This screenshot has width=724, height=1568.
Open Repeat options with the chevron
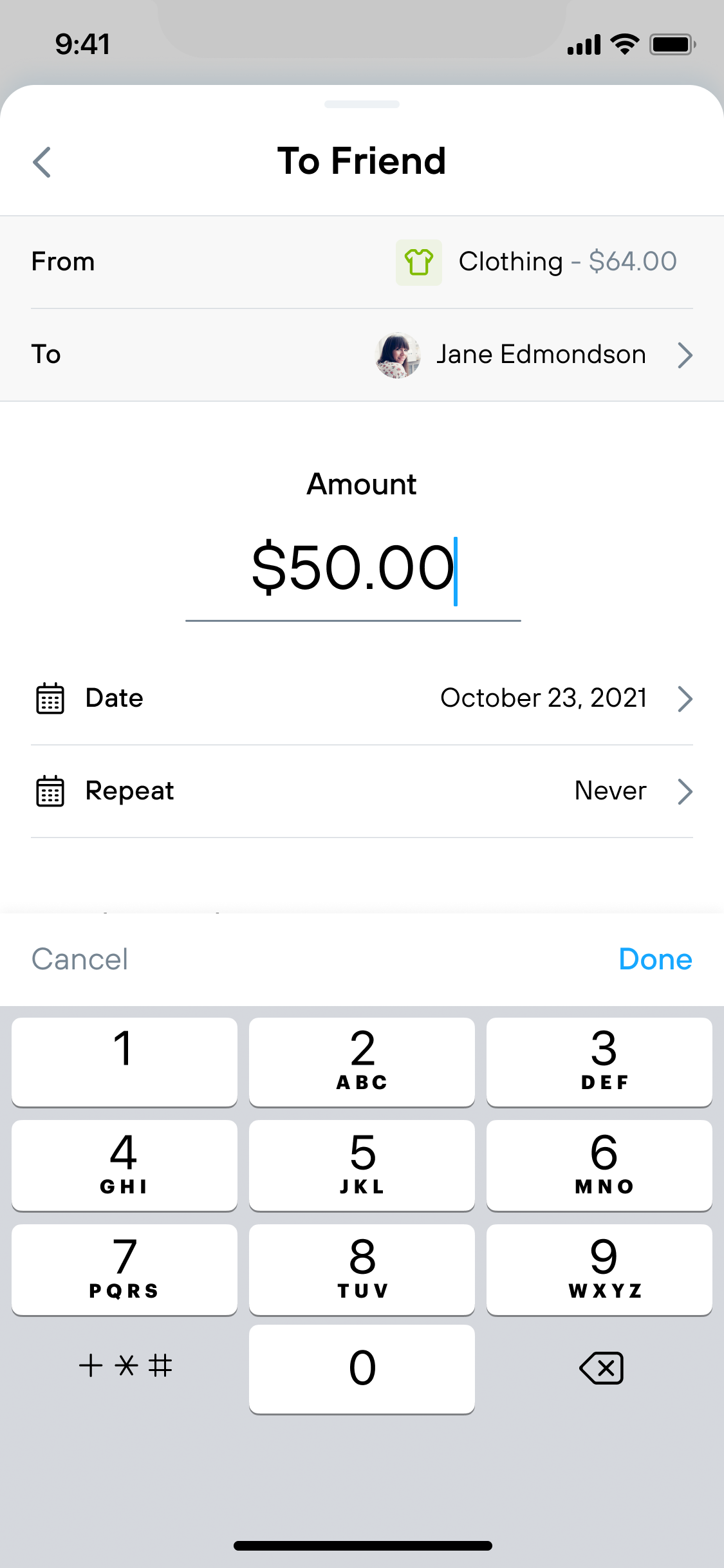[685, 791]
